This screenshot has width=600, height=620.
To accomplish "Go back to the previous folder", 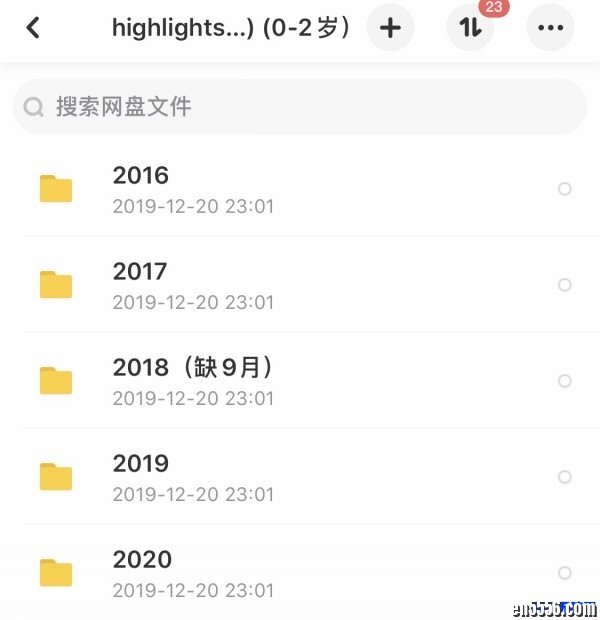I will click(33, 28).
